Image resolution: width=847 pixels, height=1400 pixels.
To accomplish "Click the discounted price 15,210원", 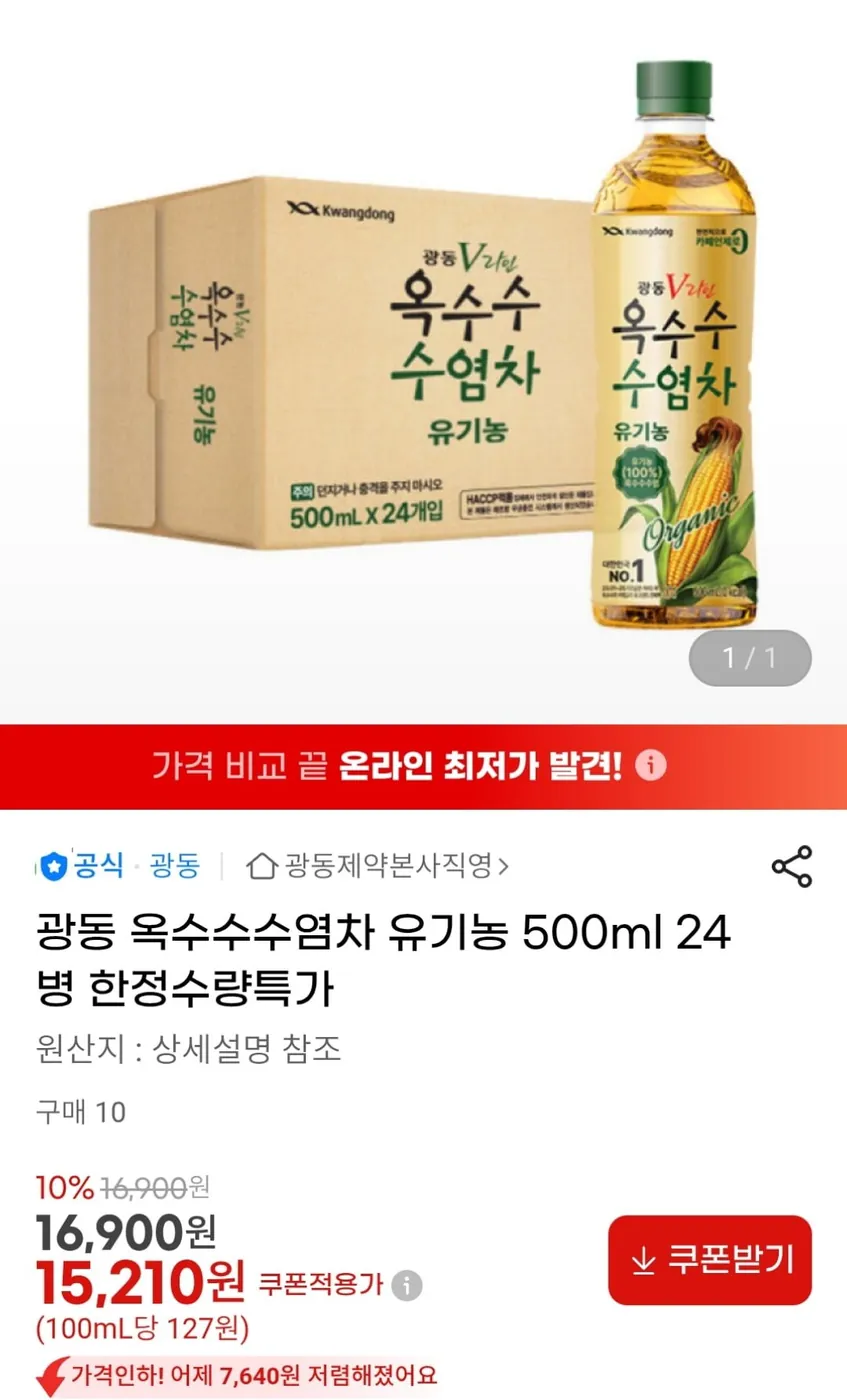I will [130, 1285].
